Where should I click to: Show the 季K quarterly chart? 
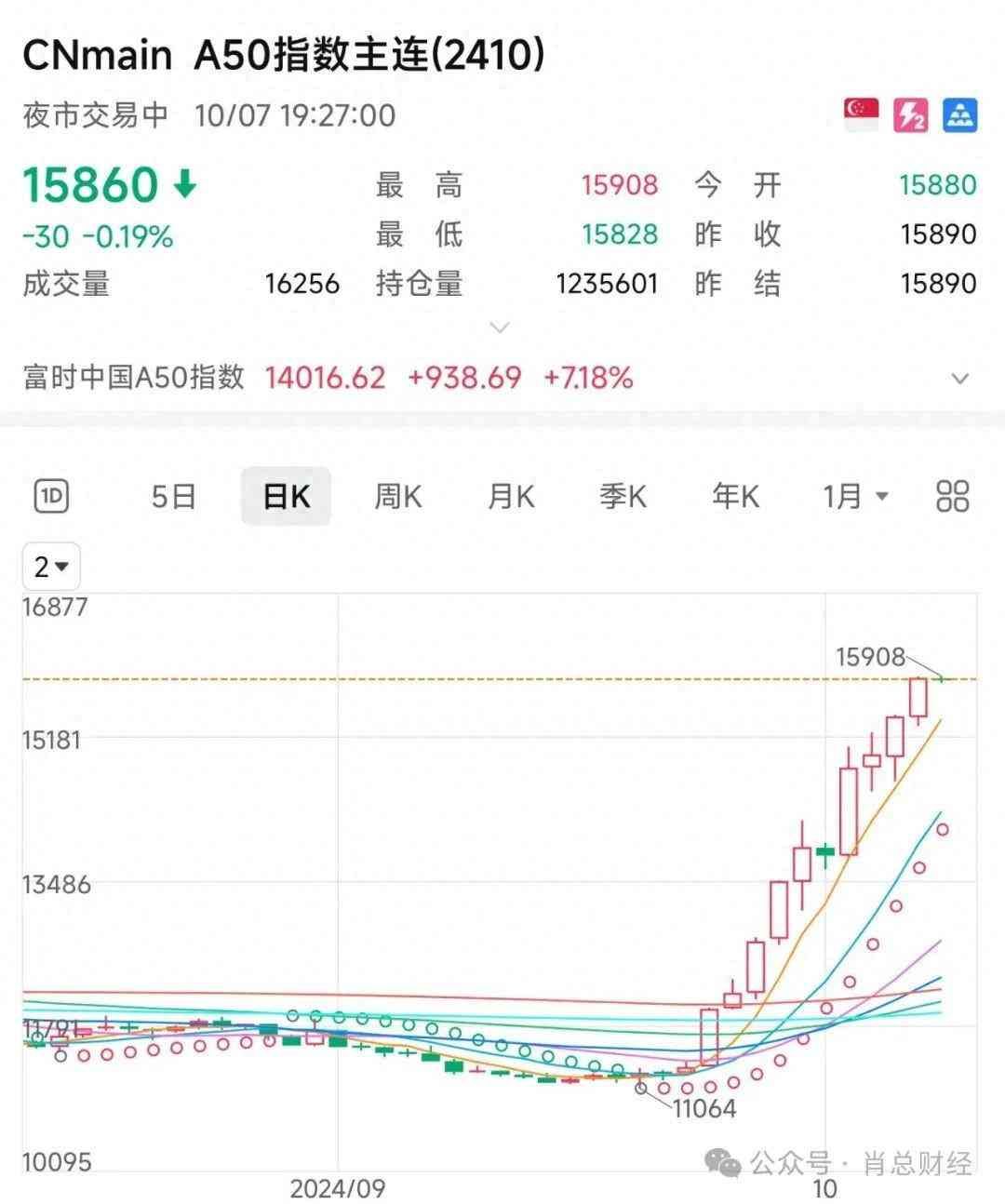(x=623, y=496)
